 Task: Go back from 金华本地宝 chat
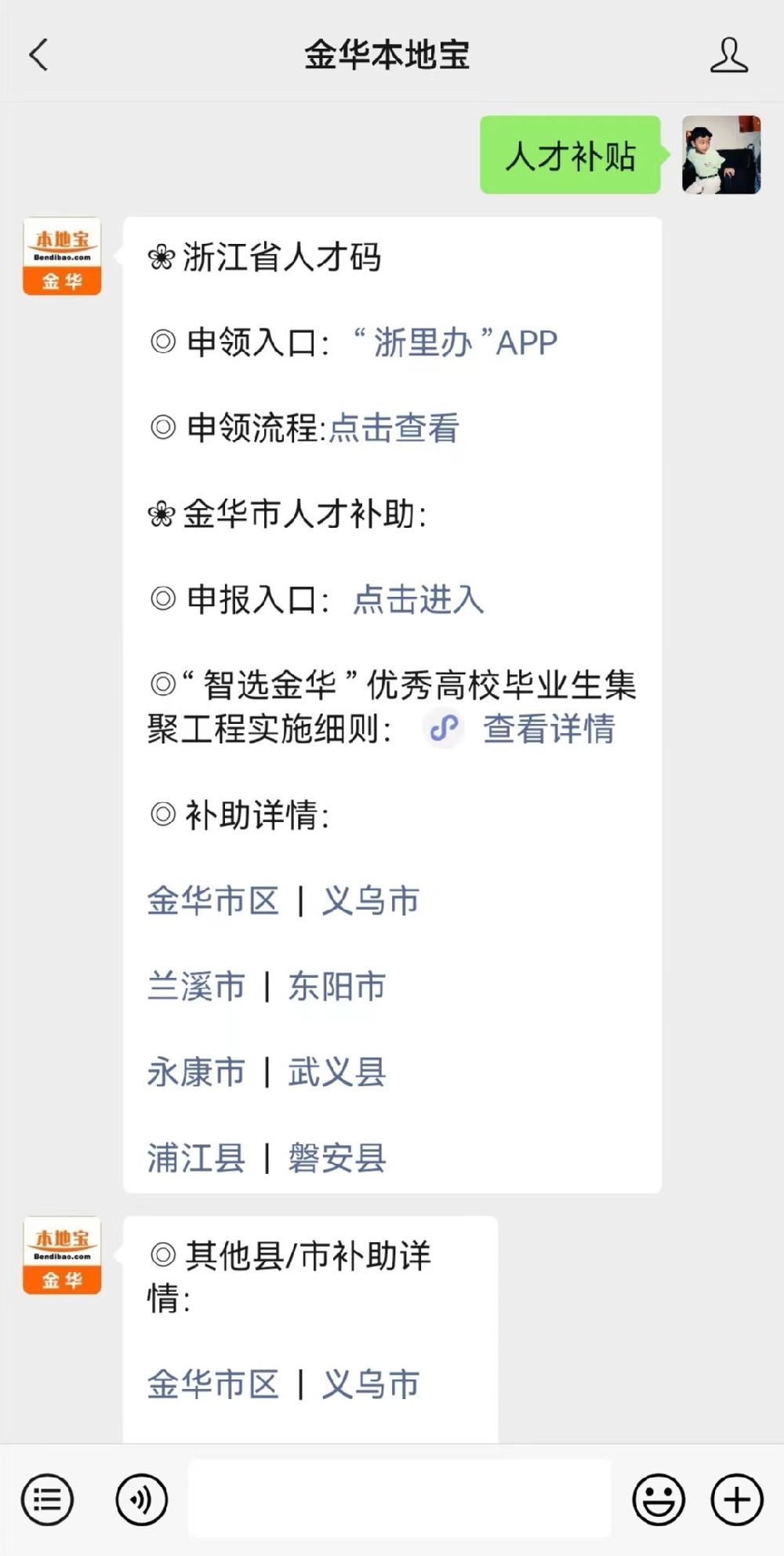click(38, 55)
